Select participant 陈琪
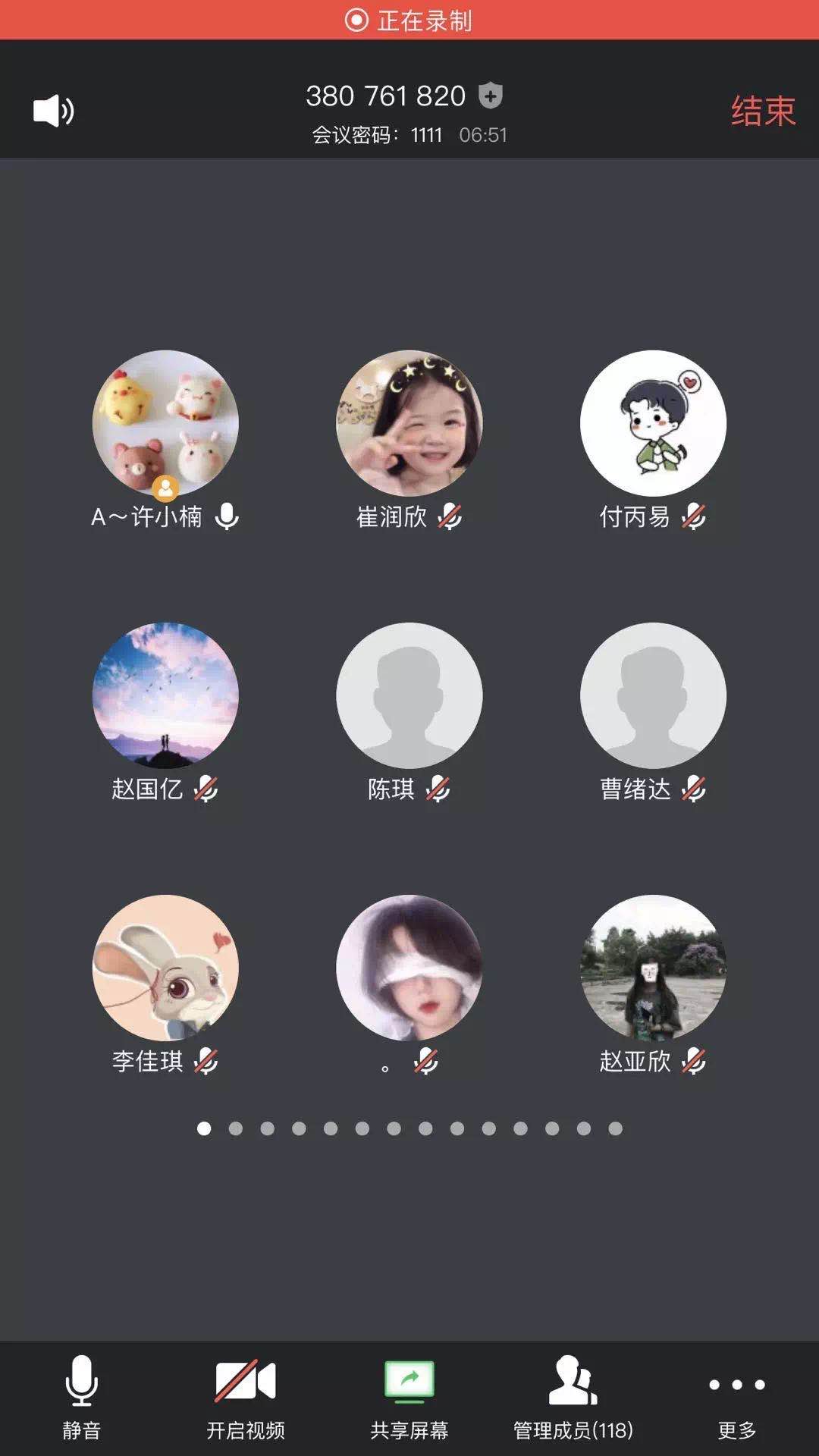This screenshot has width=819, height=1456. tap(409, 695)
